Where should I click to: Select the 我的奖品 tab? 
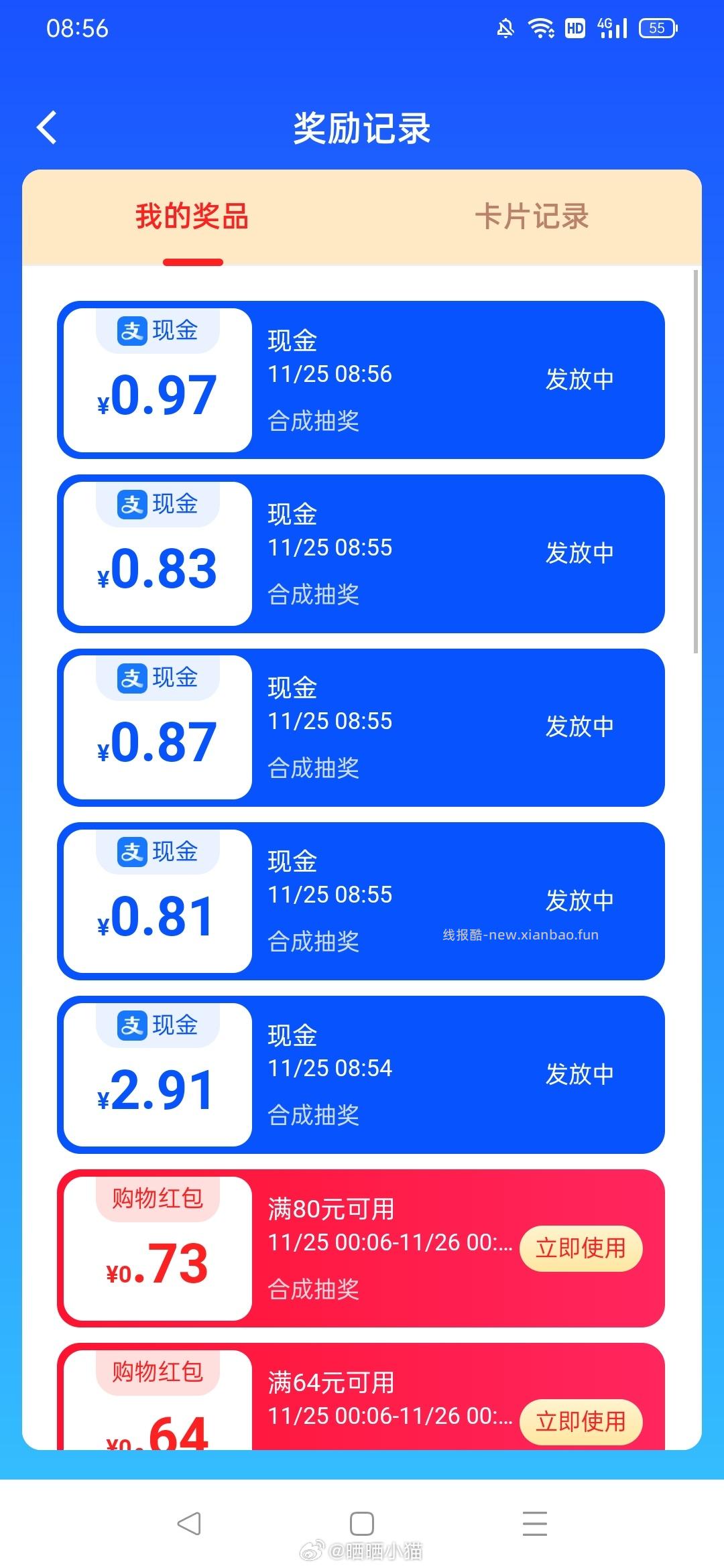192,216
